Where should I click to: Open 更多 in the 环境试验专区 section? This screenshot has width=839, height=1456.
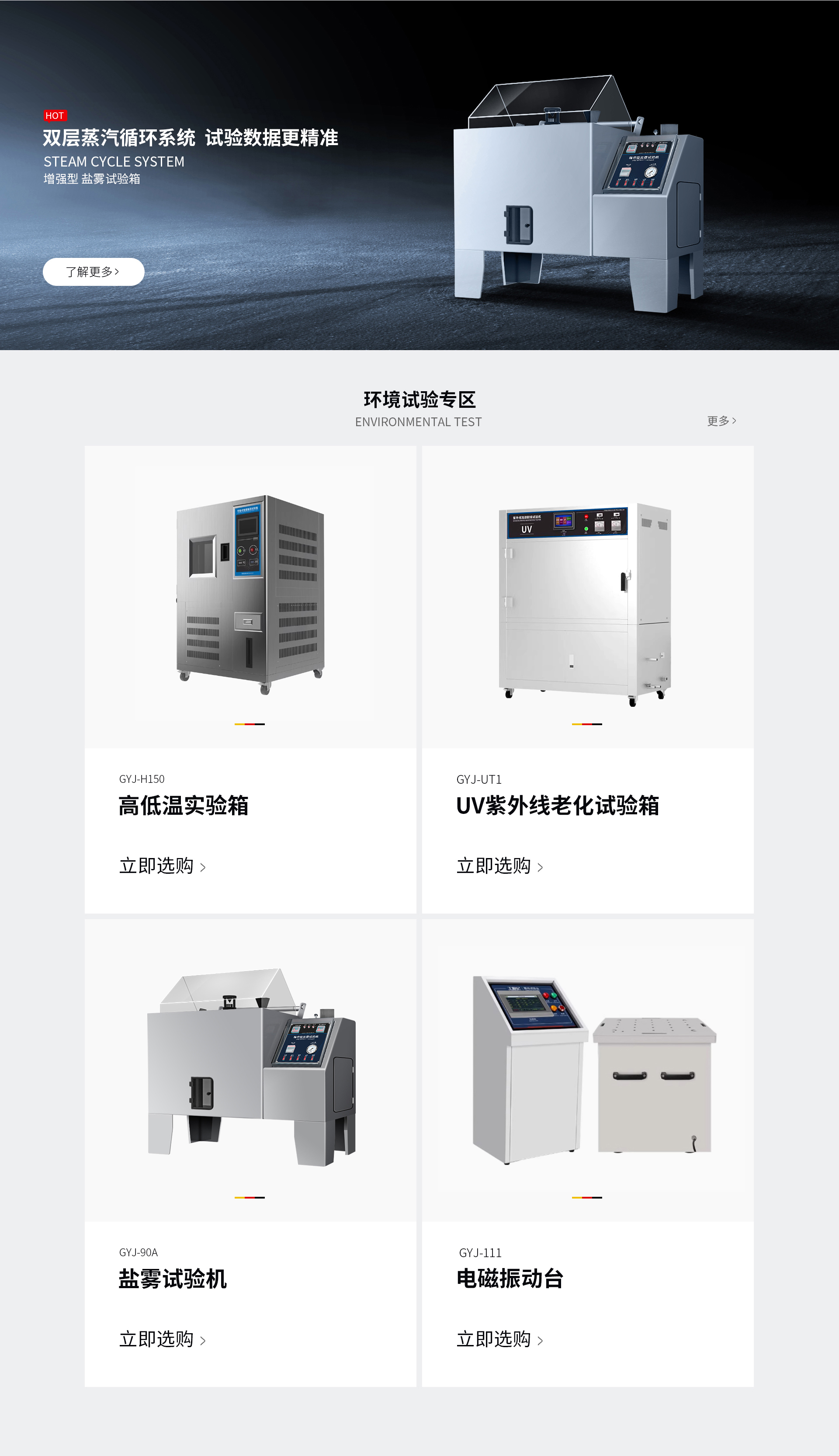pos(721,421)
